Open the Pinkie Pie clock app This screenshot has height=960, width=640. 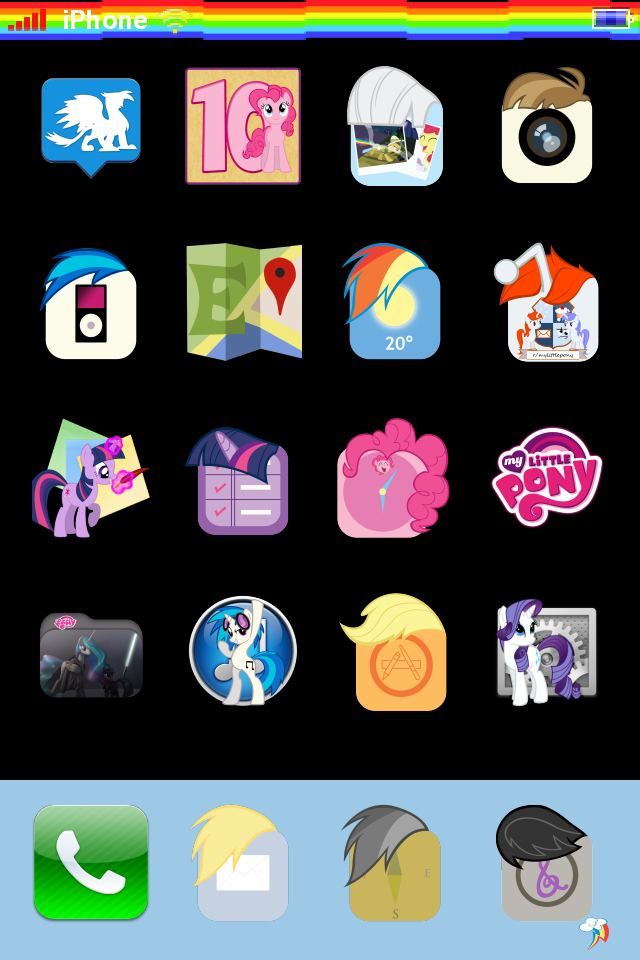393,479
